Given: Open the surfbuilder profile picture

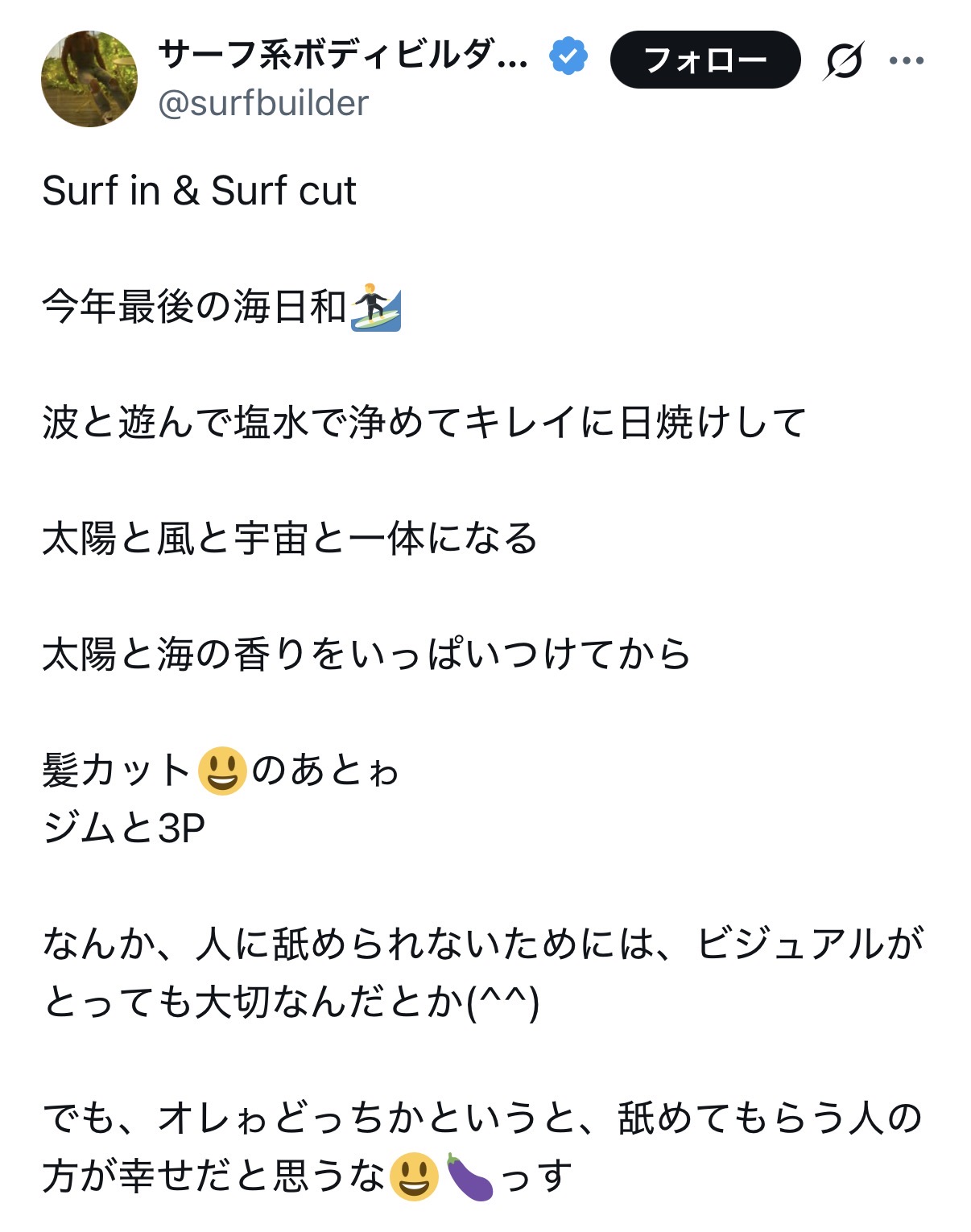Looking at the screenshot, I should [89, 79].
